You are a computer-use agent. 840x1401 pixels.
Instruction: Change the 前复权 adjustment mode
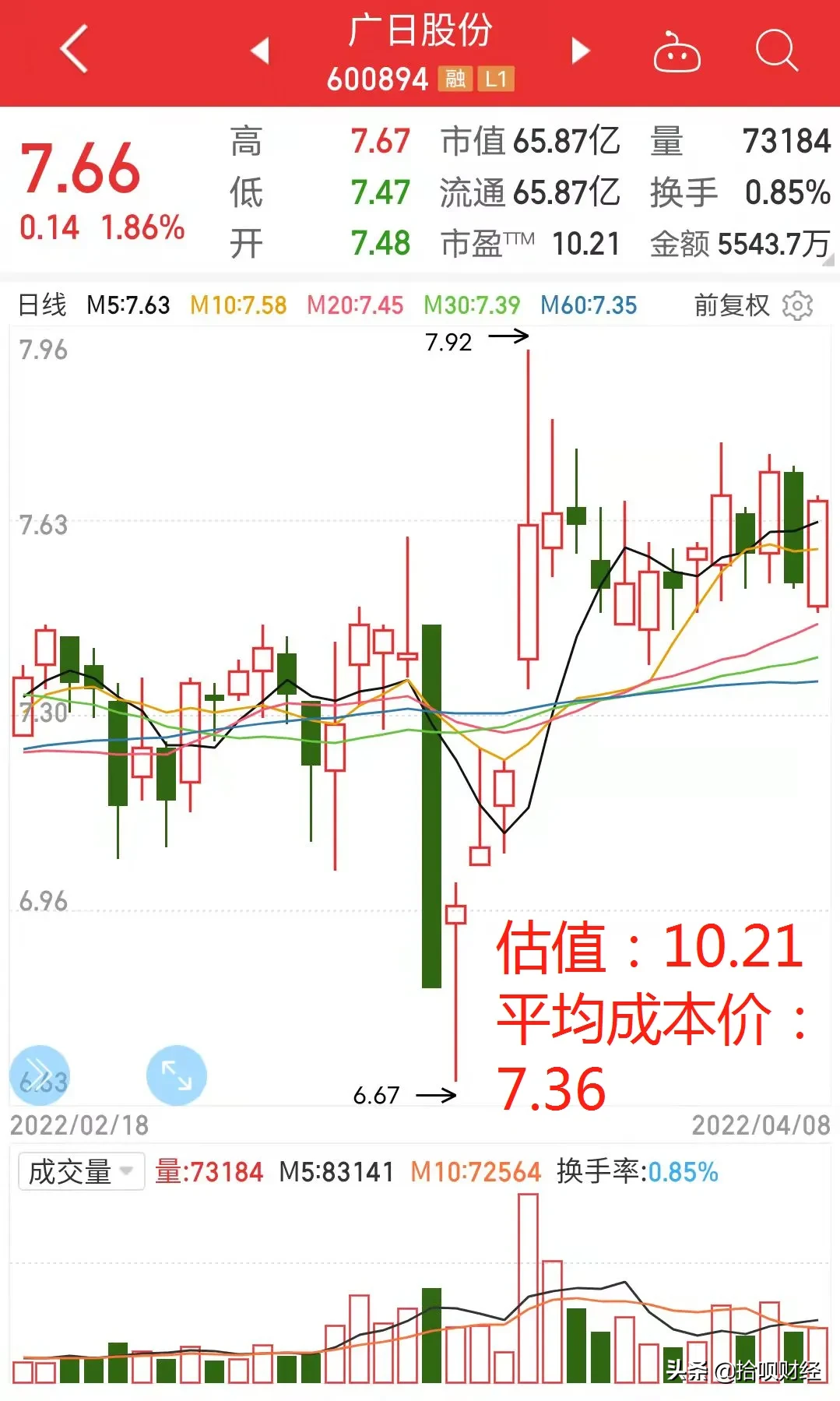[x=731, y=305]
